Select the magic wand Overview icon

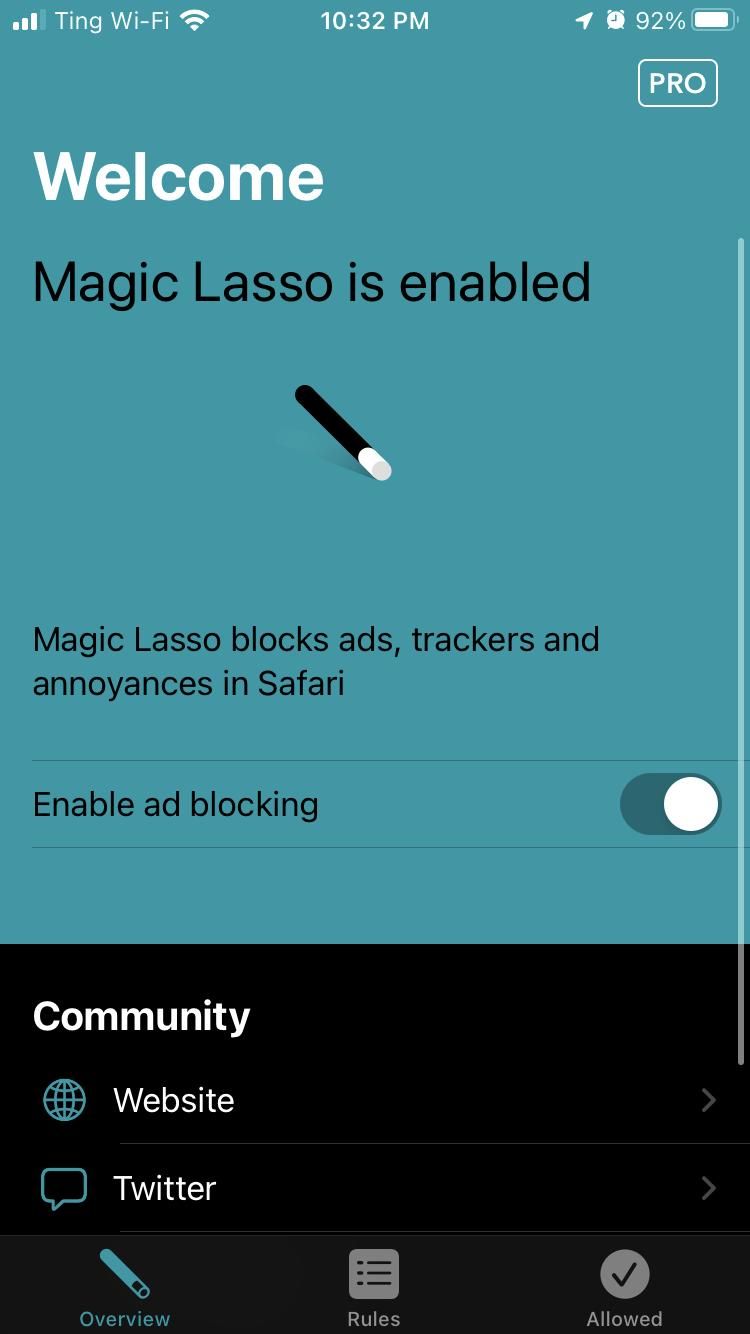[x=124, y=1272]
